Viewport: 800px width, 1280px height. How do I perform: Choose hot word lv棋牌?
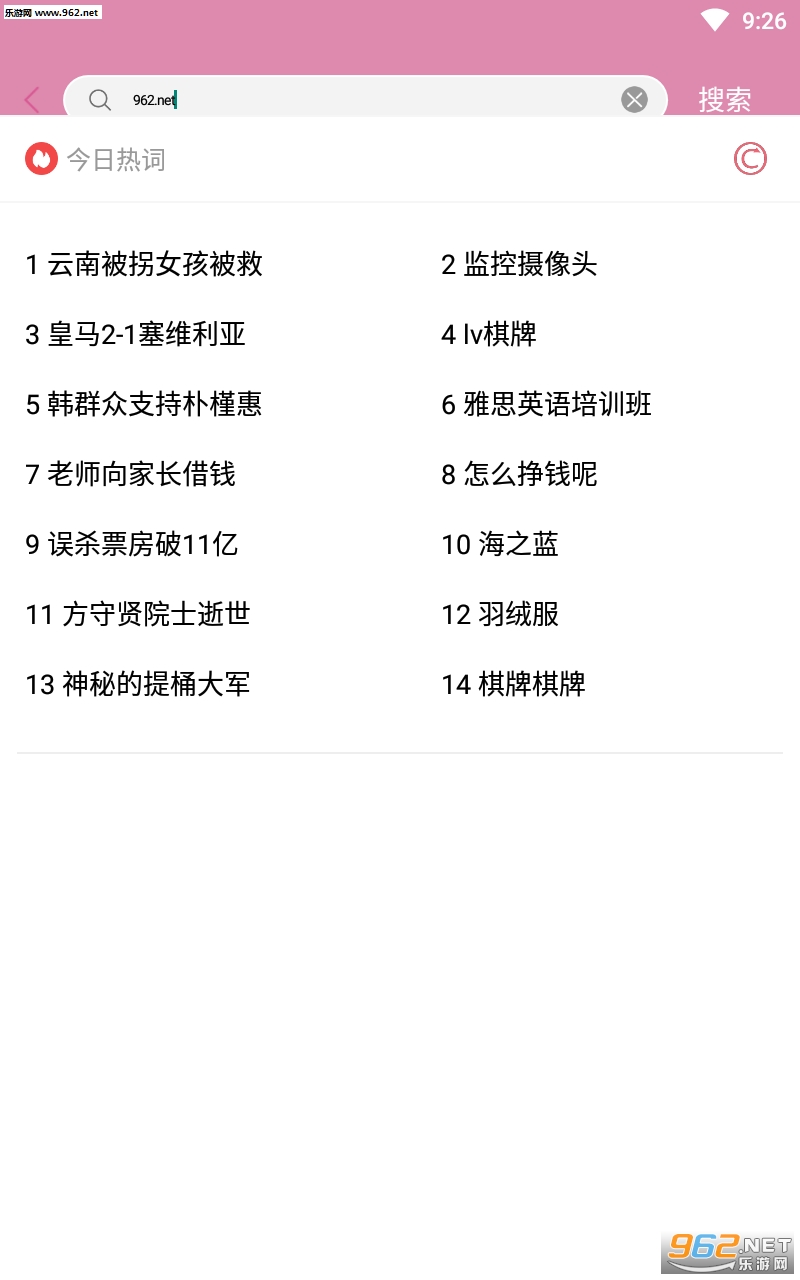click(489, 334)
